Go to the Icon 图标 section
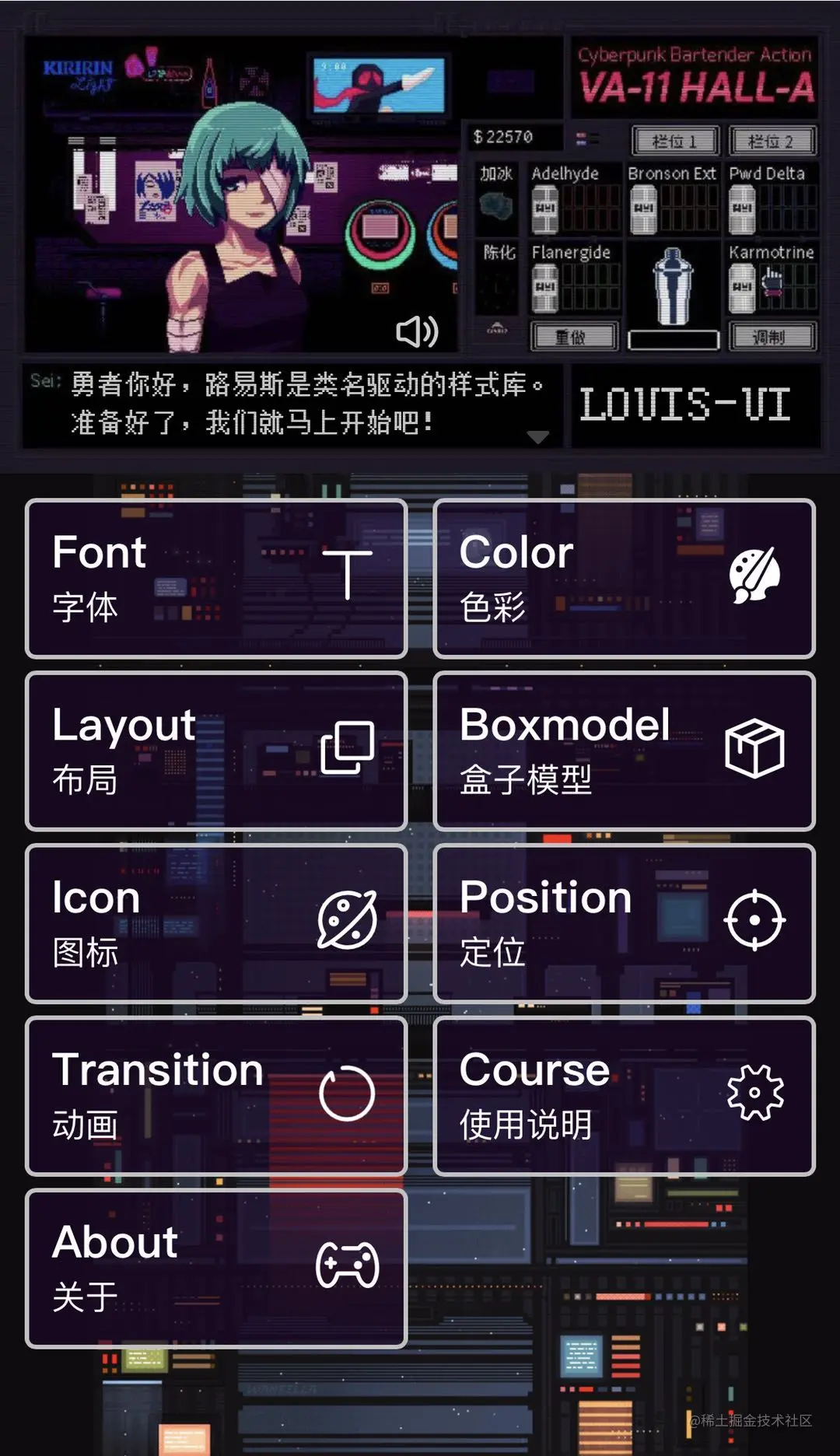Viewport: 840px width, 1456px height. [216, 923]
